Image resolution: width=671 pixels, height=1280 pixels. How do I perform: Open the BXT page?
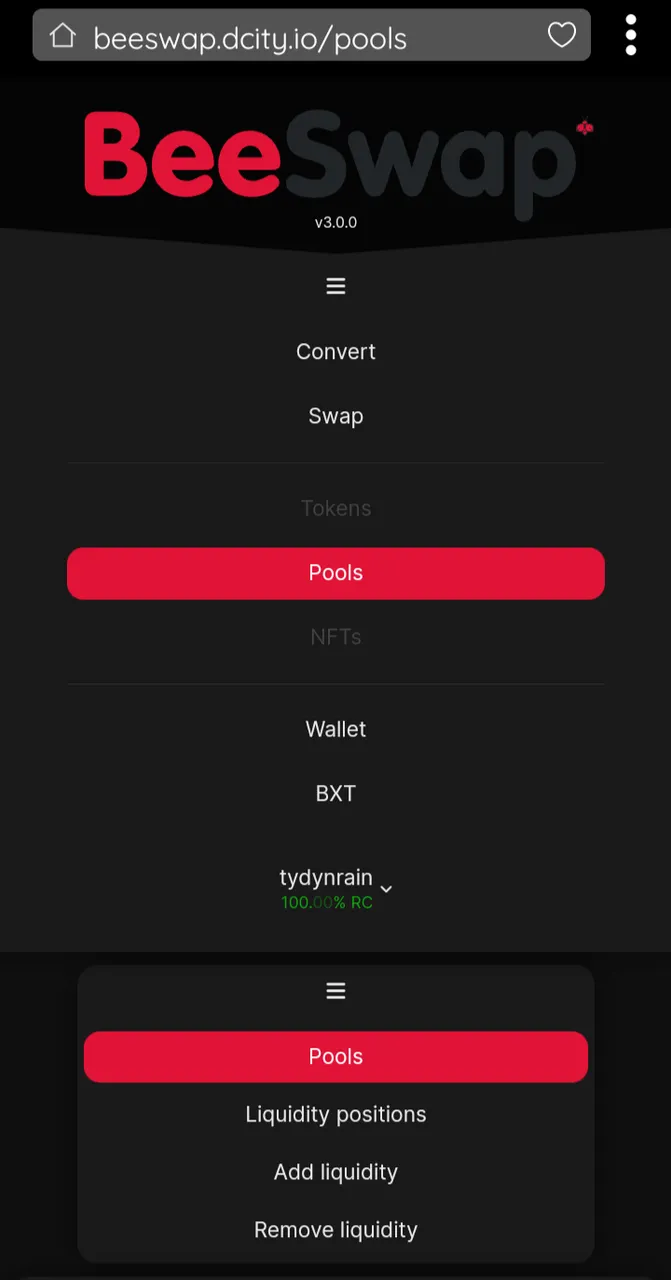click(x=336, y=794)
